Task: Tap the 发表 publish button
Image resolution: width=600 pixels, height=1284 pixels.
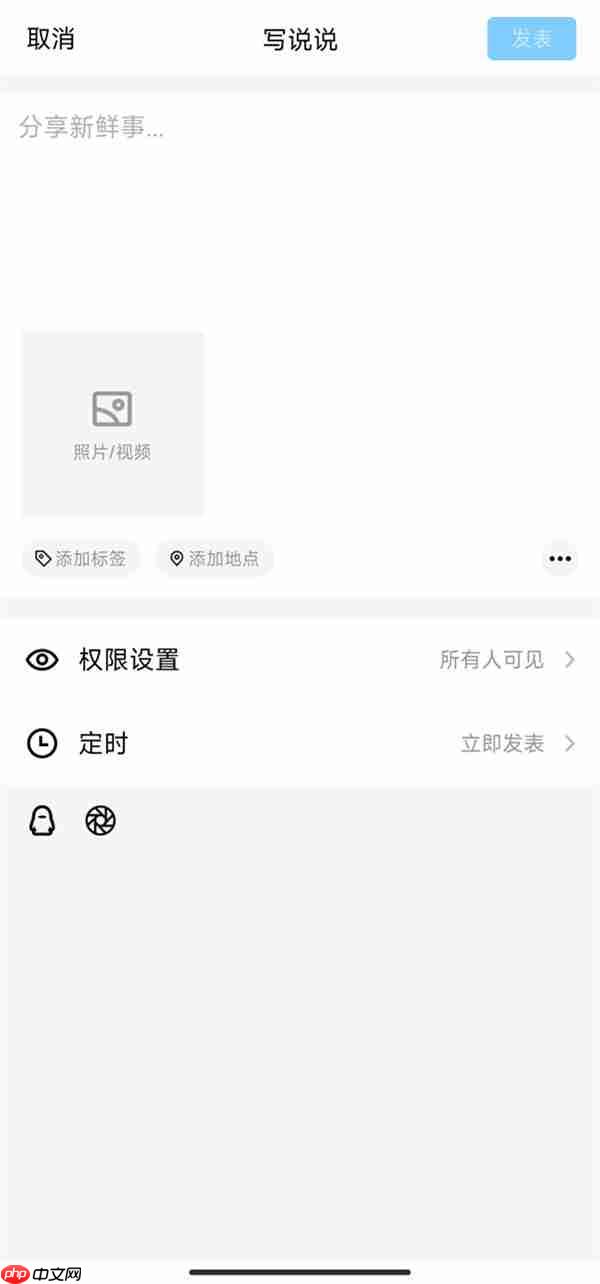Action: tap(531, 39)
